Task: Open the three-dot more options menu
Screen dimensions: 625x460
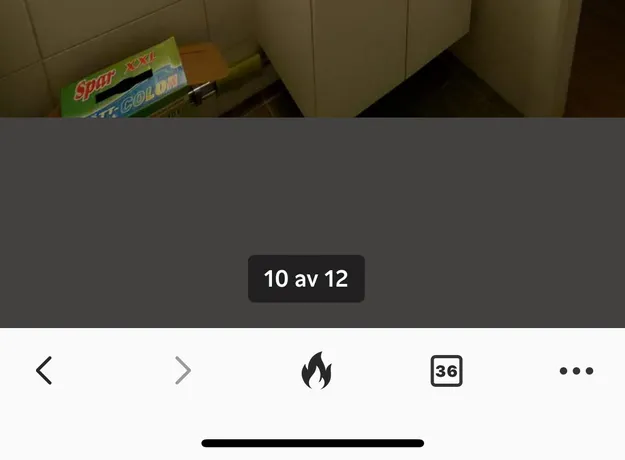Action: 576,371
